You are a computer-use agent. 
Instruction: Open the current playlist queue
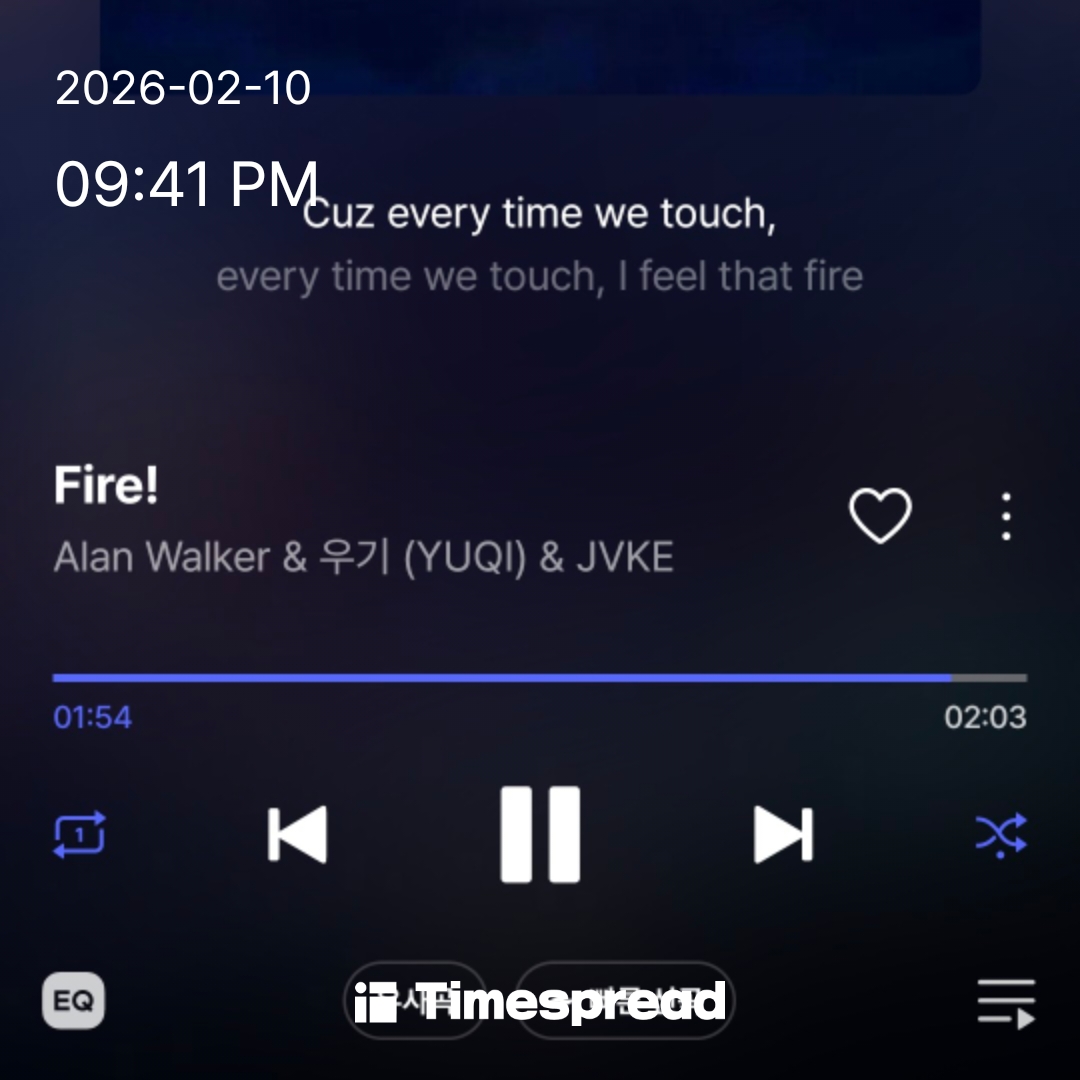click(1006, 1002)
